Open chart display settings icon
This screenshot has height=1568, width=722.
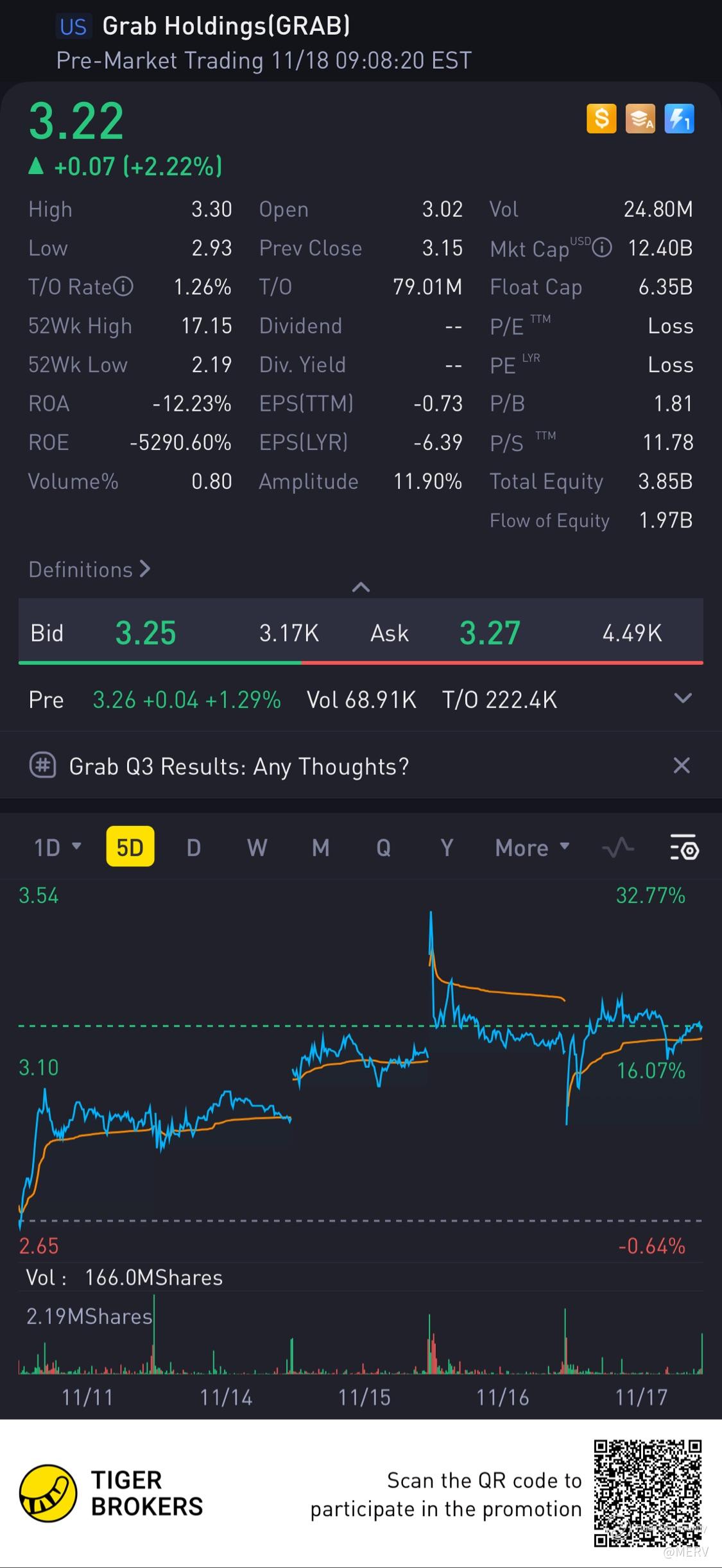click(683, 848)
